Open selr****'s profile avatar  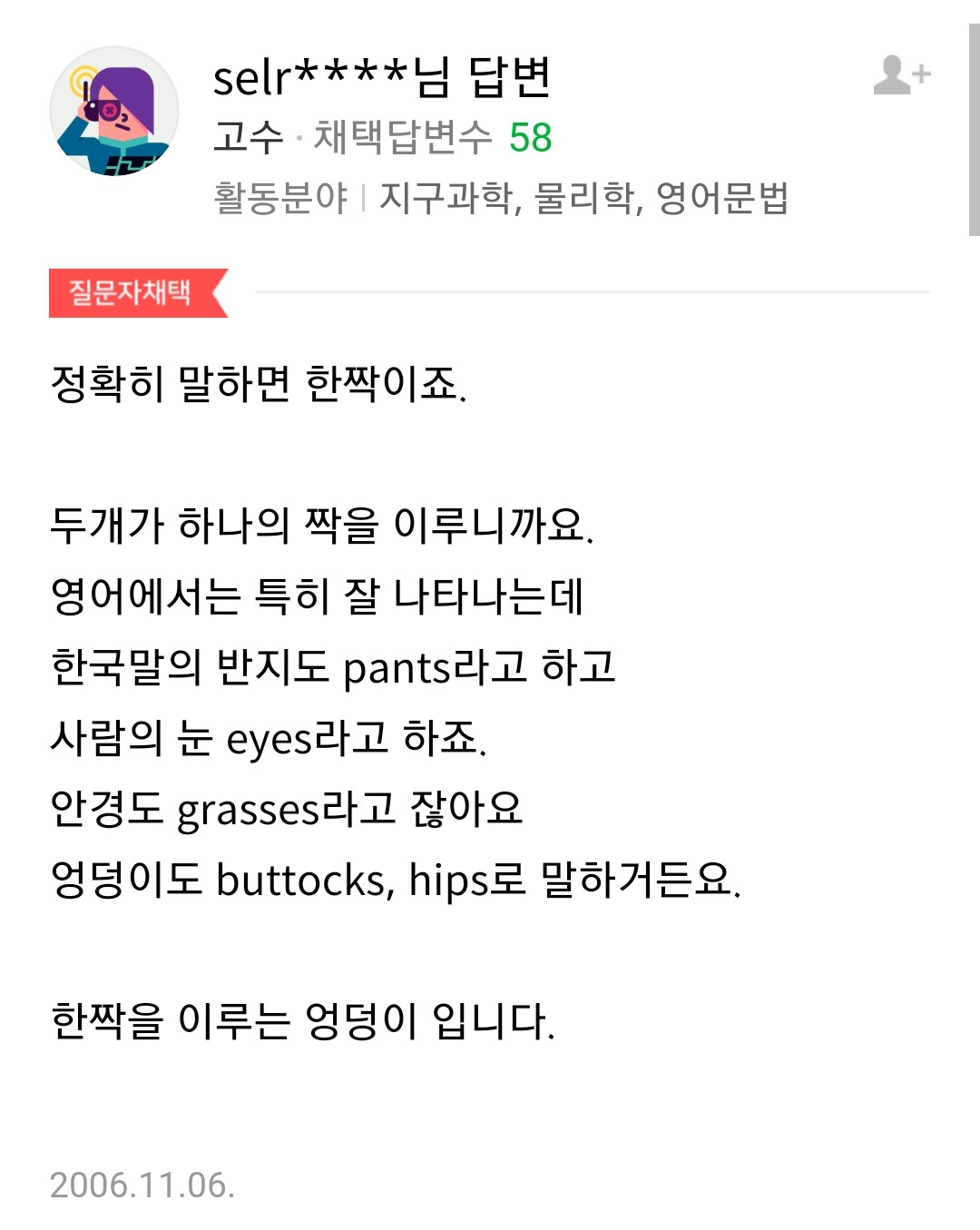[x=114, y=112]
